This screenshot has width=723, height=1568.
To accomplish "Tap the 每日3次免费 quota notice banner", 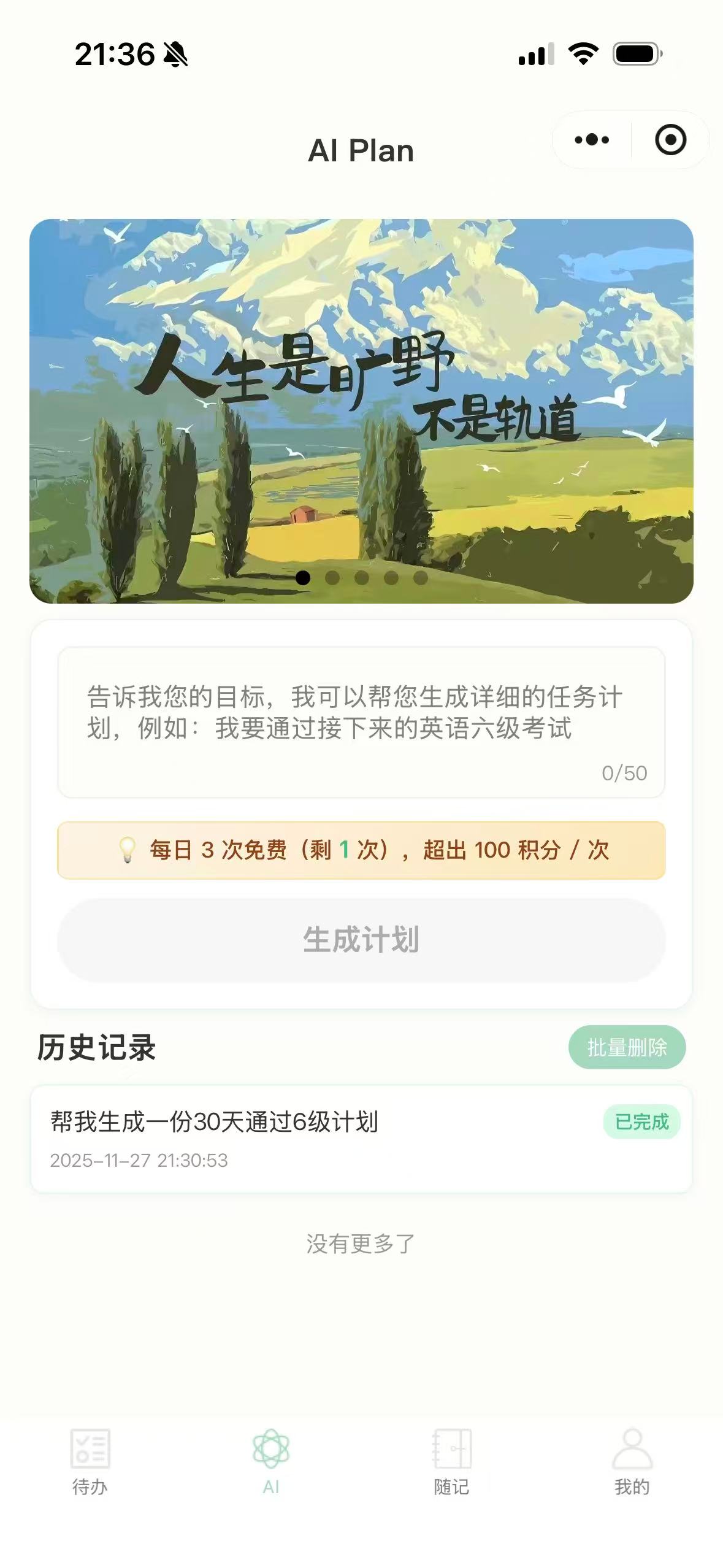I will point(361,850).
